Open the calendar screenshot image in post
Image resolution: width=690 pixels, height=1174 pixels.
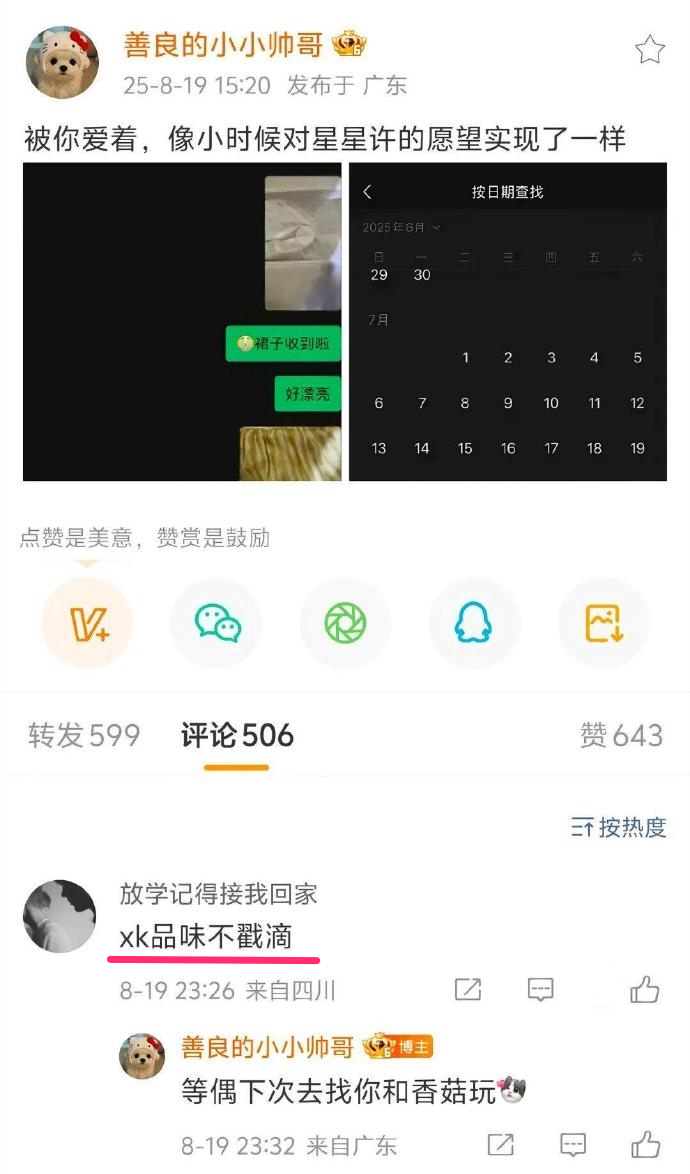tap(508, 322)
